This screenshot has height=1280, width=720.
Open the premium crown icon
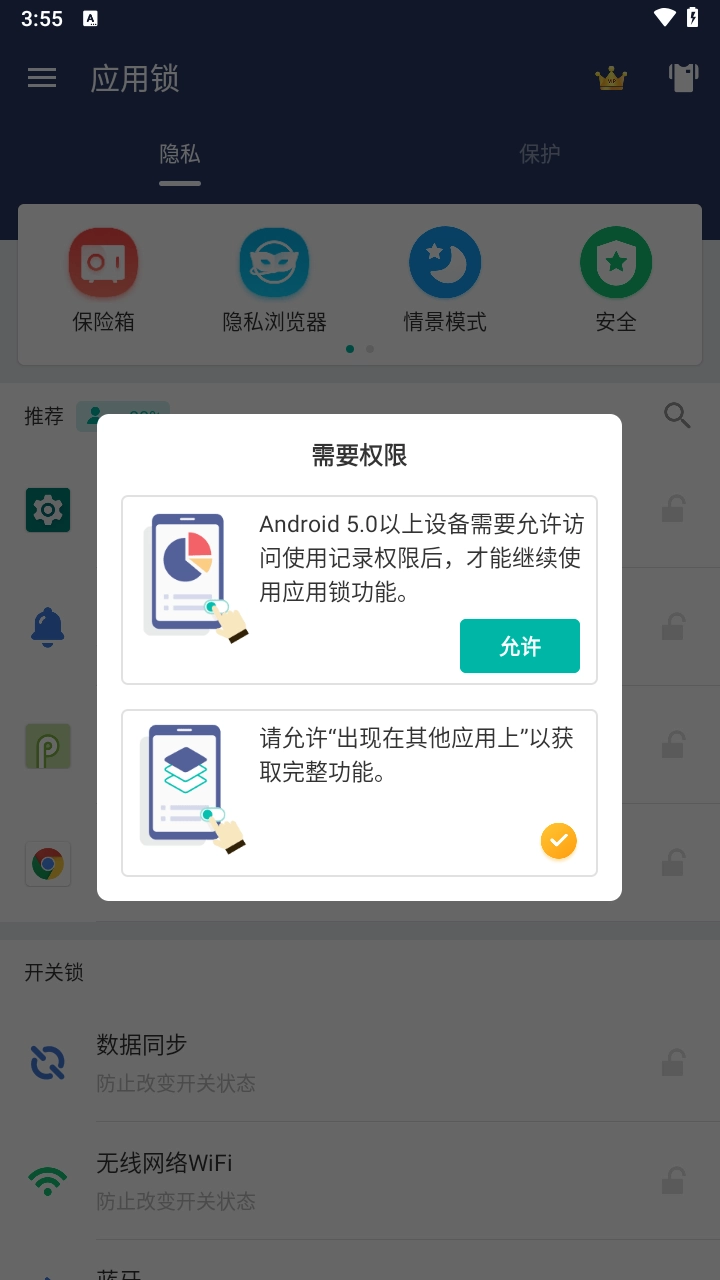[x=611, y=78]
